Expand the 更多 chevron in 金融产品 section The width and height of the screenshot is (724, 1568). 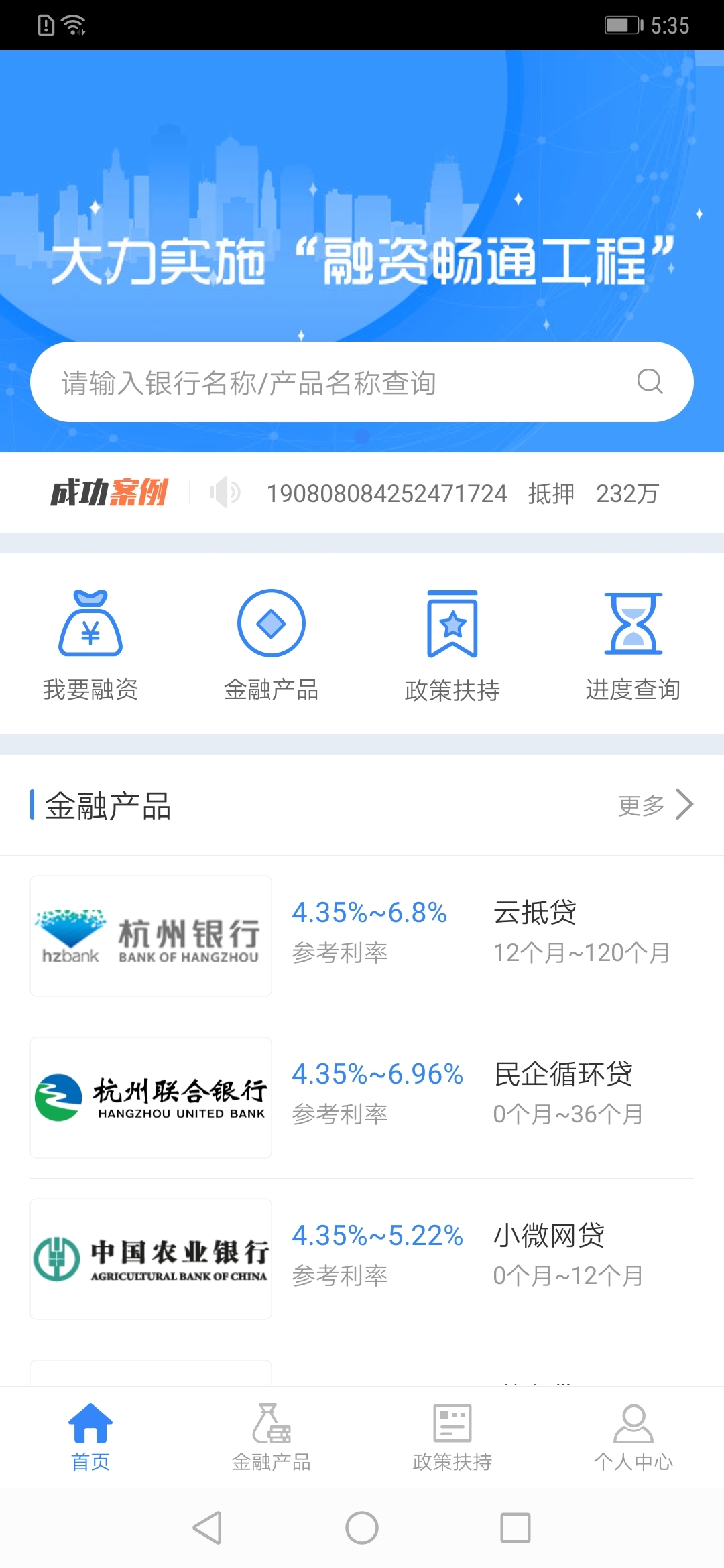(685, 805)
